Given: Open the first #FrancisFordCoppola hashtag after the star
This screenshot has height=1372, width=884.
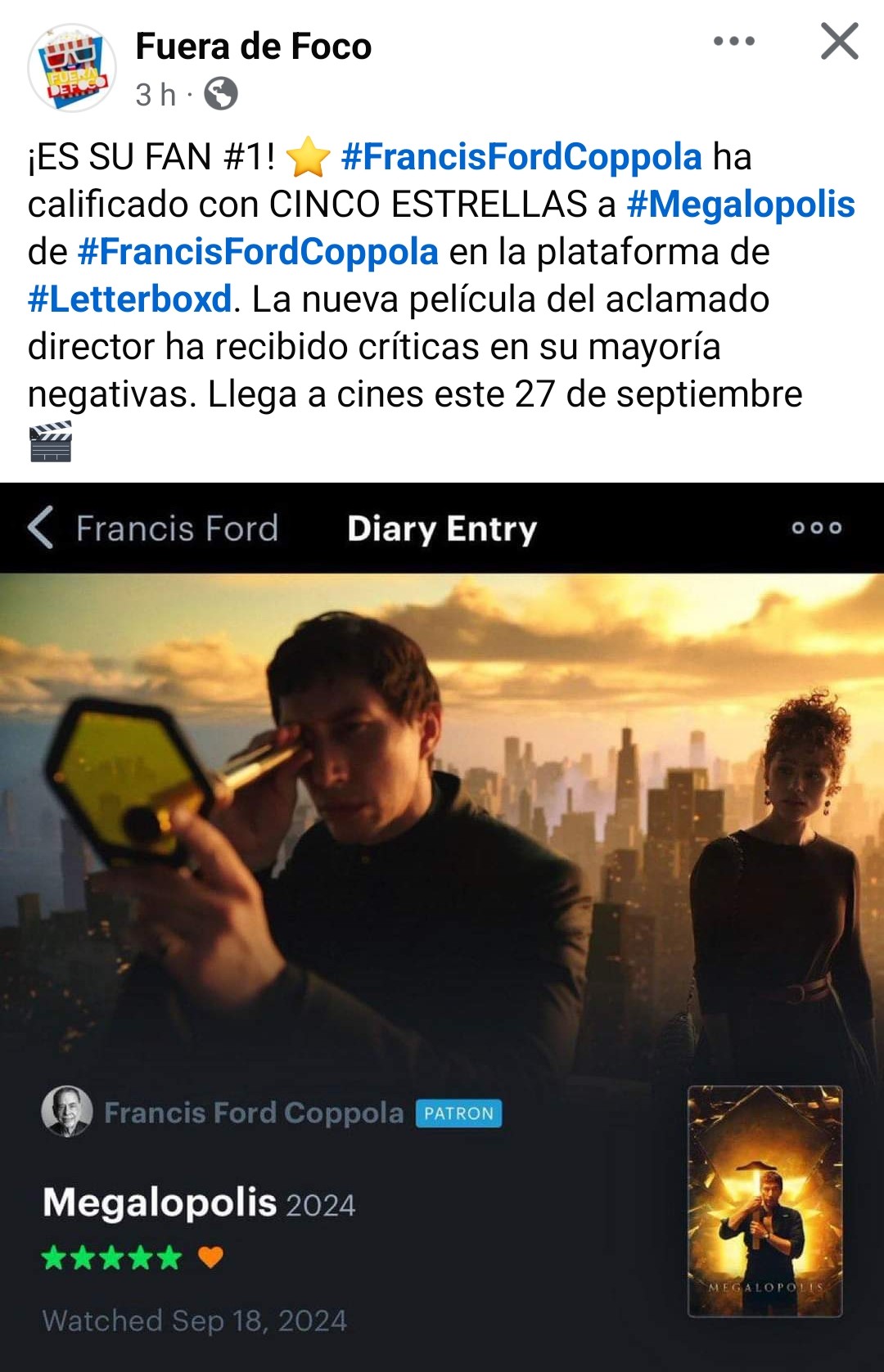Looking at the screenshot, I should pos(521,157).
